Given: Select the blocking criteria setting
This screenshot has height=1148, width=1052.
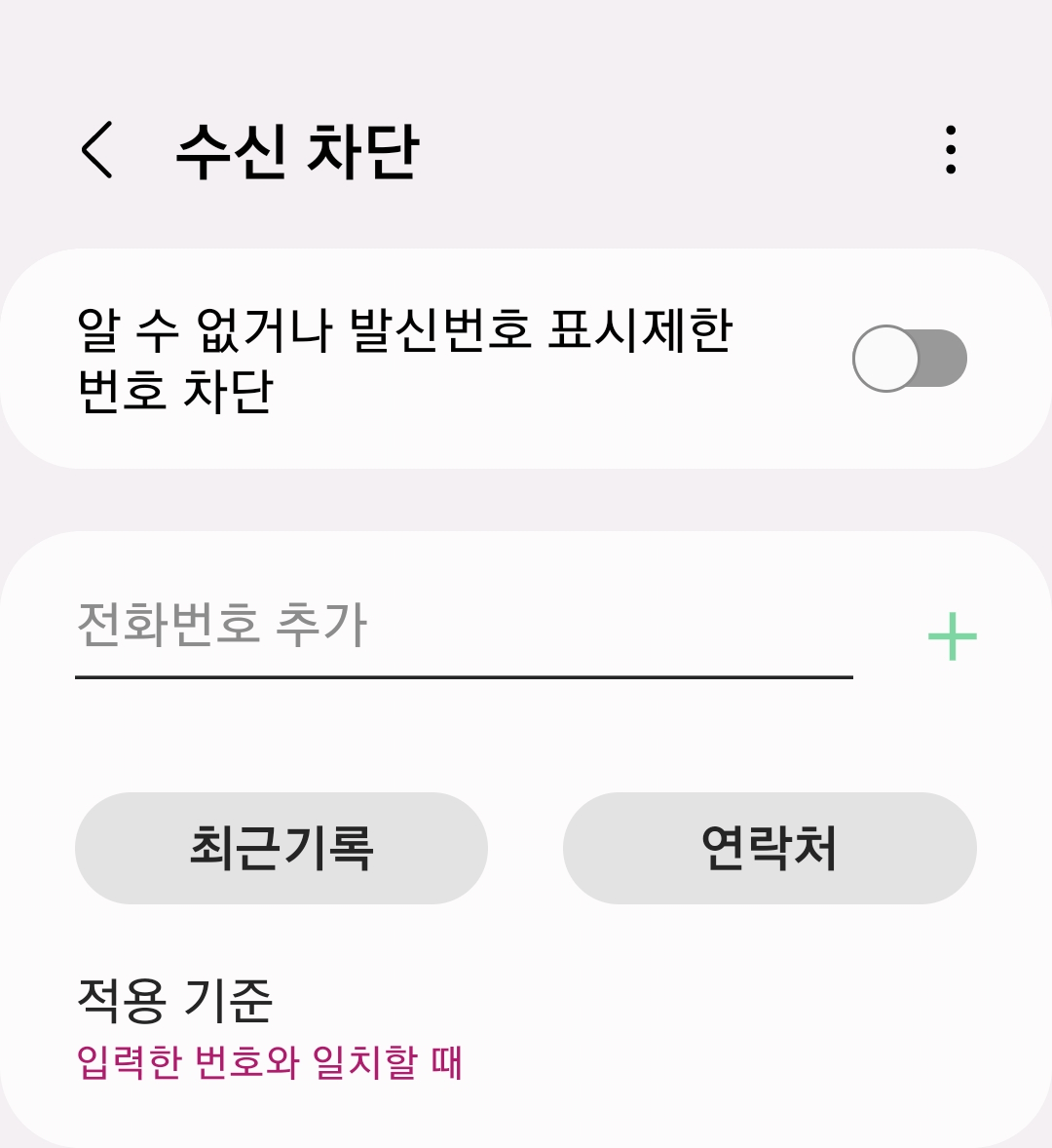Looking at the screenshot, I should (x=272, y=1033).
